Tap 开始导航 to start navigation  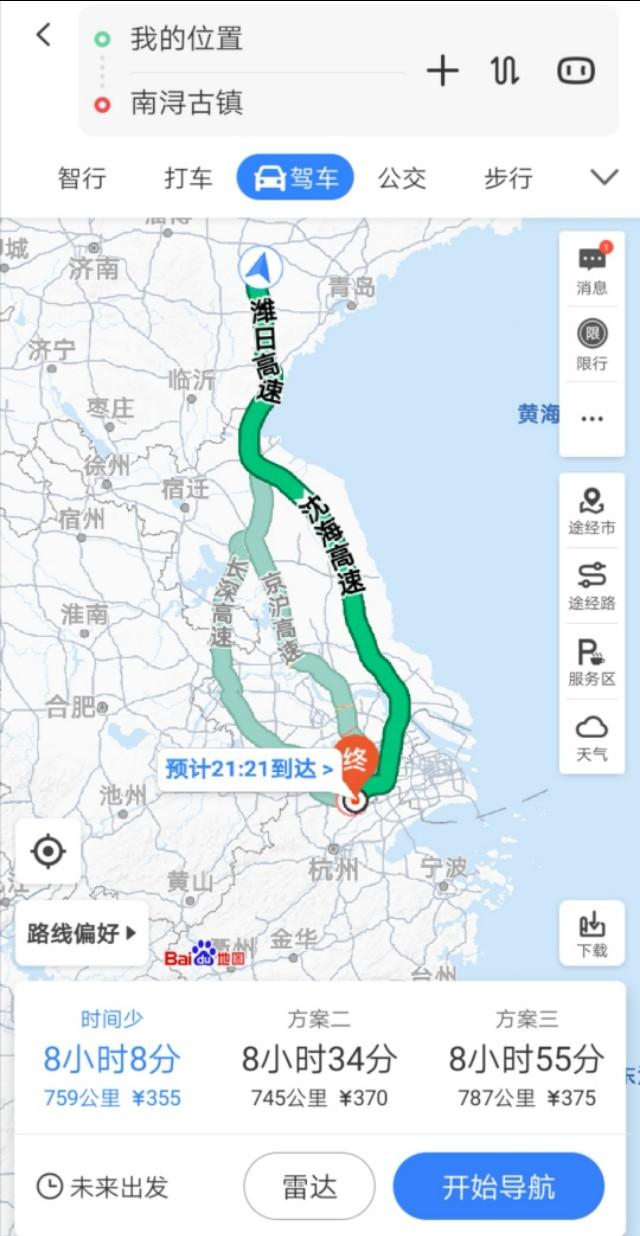pyautogui.click(x=498, y=1187)
